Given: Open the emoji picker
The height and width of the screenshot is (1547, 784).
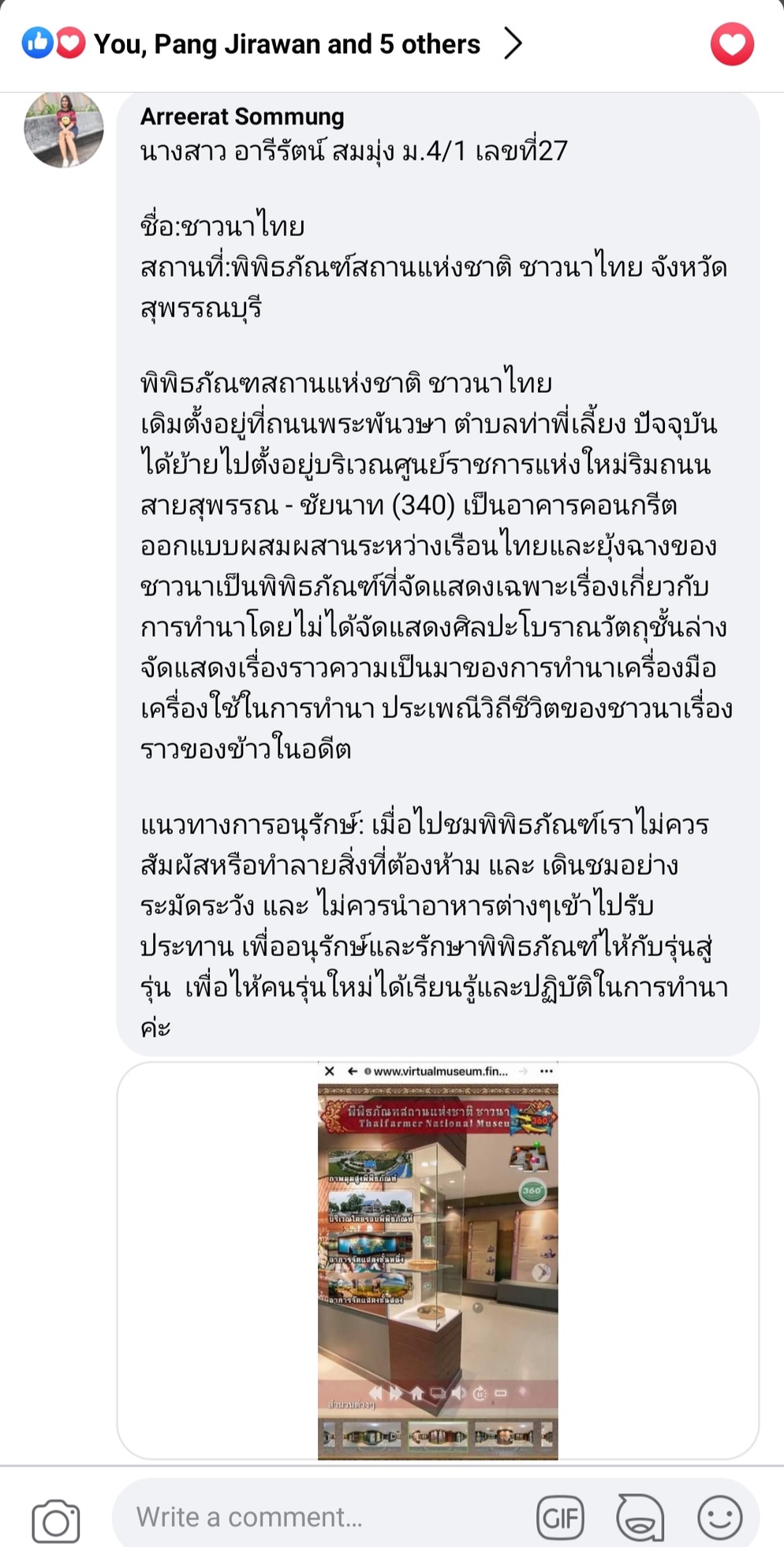Looking at the screenshot, I should (x=720, y=1516).
